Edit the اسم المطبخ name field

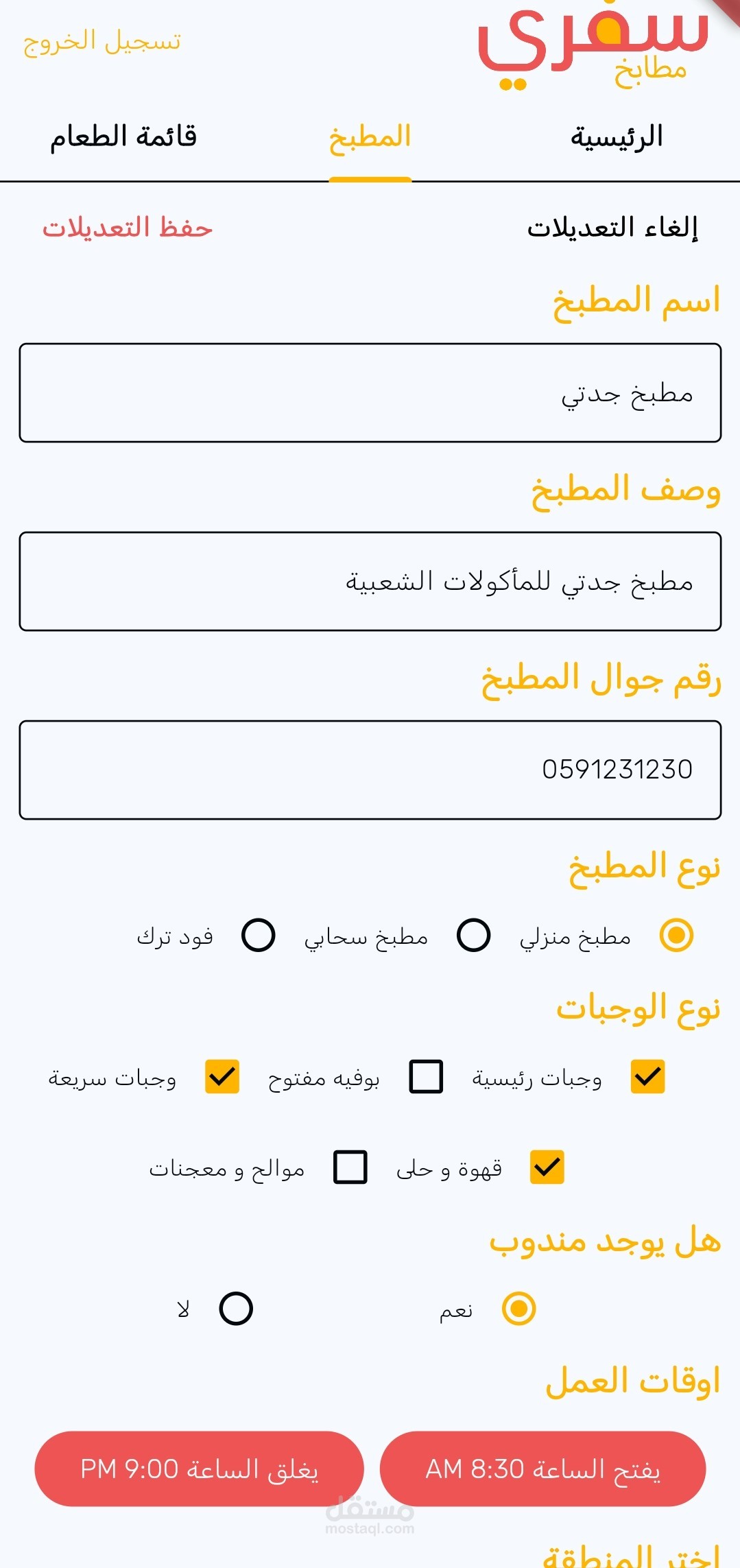pos(370,393)
